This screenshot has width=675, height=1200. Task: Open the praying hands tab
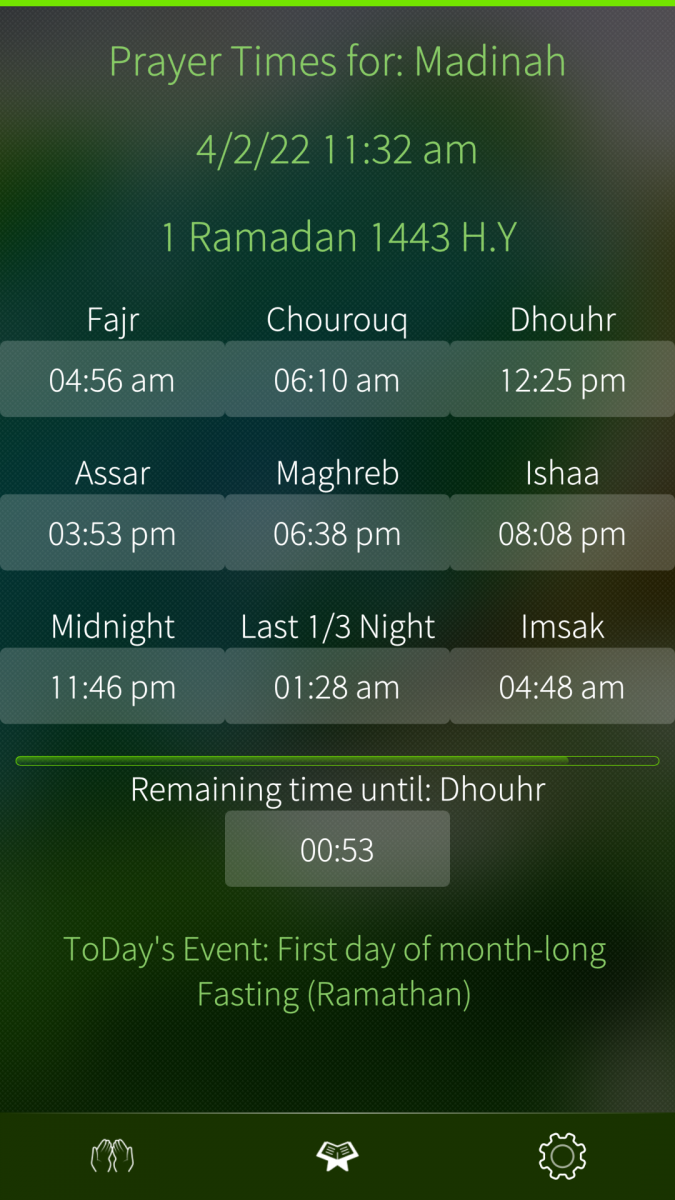pyautogui.click(x=112, y=1157)
